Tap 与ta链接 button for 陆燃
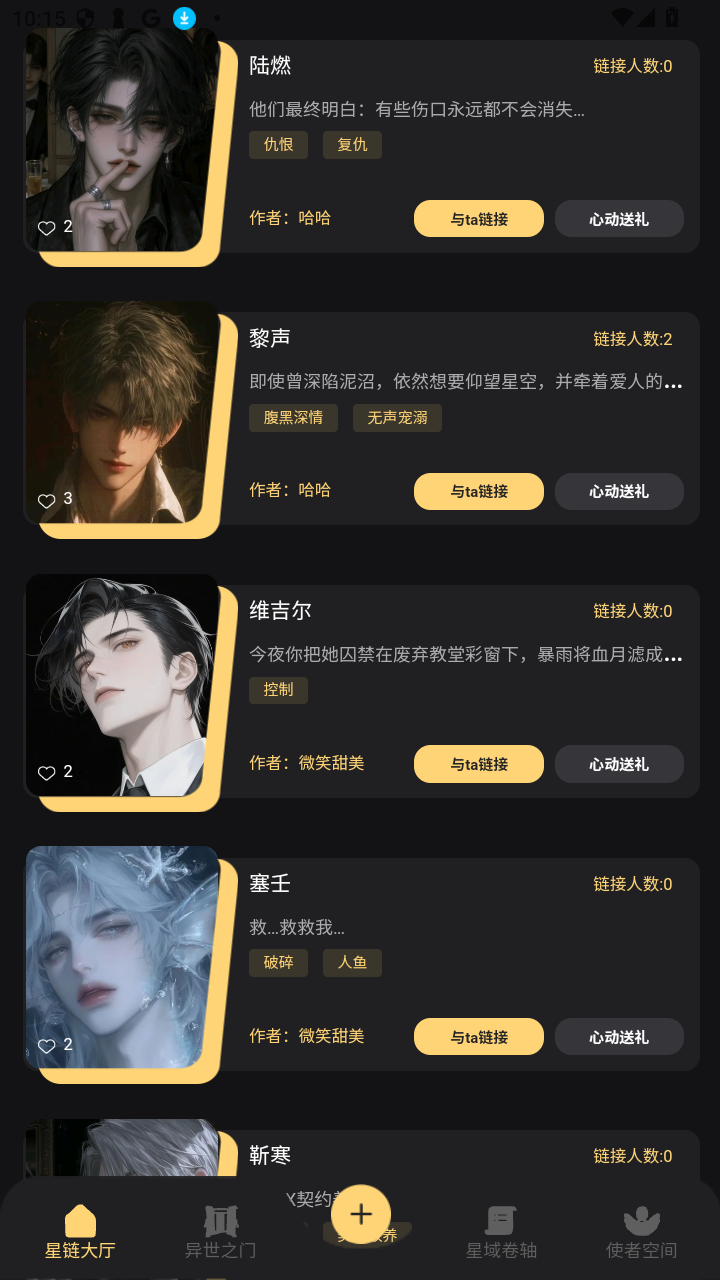This screenshot has height=1280, width=720. tap(479, 219)
